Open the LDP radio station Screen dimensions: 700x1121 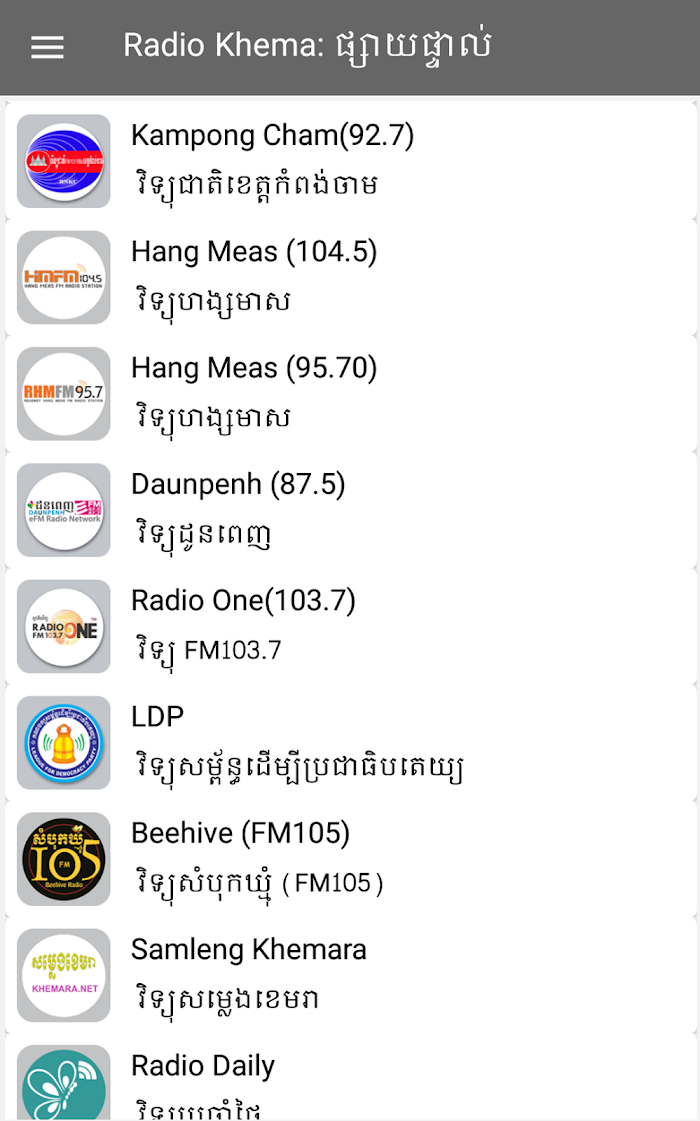tap(350, 743)
